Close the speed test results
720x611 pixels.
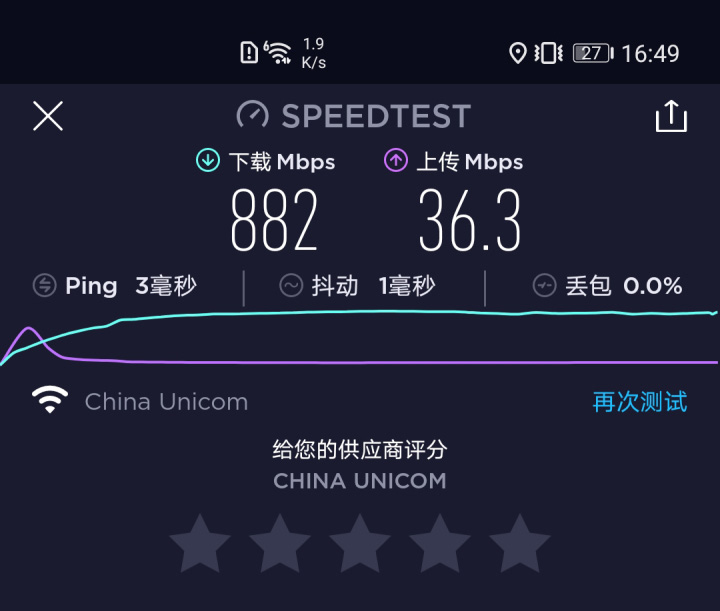point(47,116)
